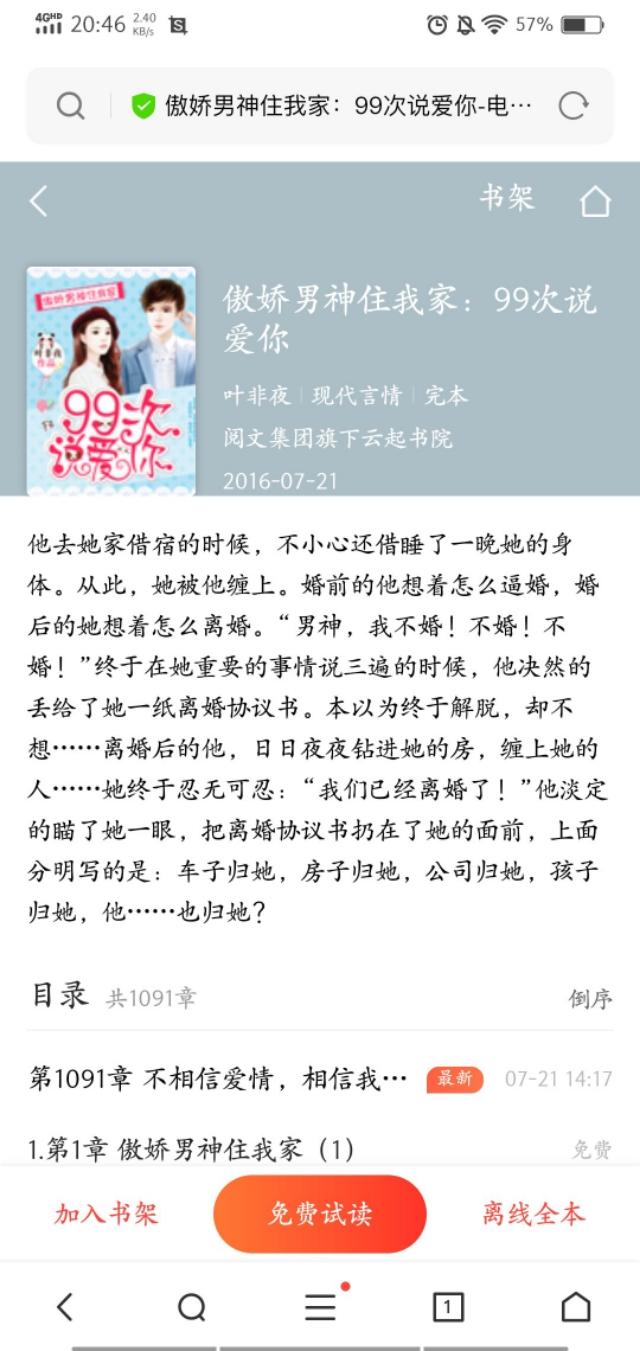Open the browser menu

(x=320, y=1306)
